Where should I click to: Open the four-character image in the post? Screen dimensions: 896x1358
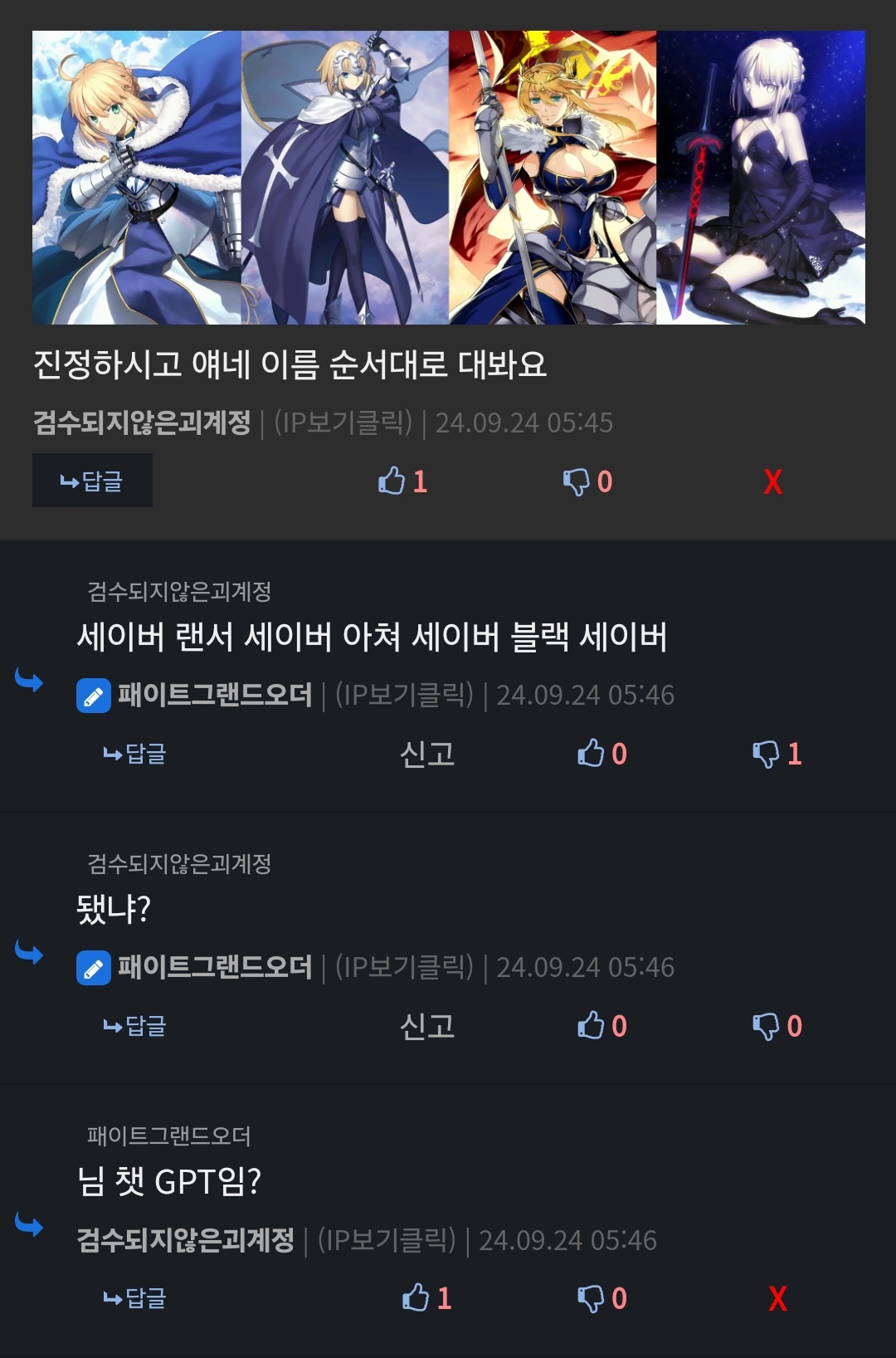pos(448,177)
